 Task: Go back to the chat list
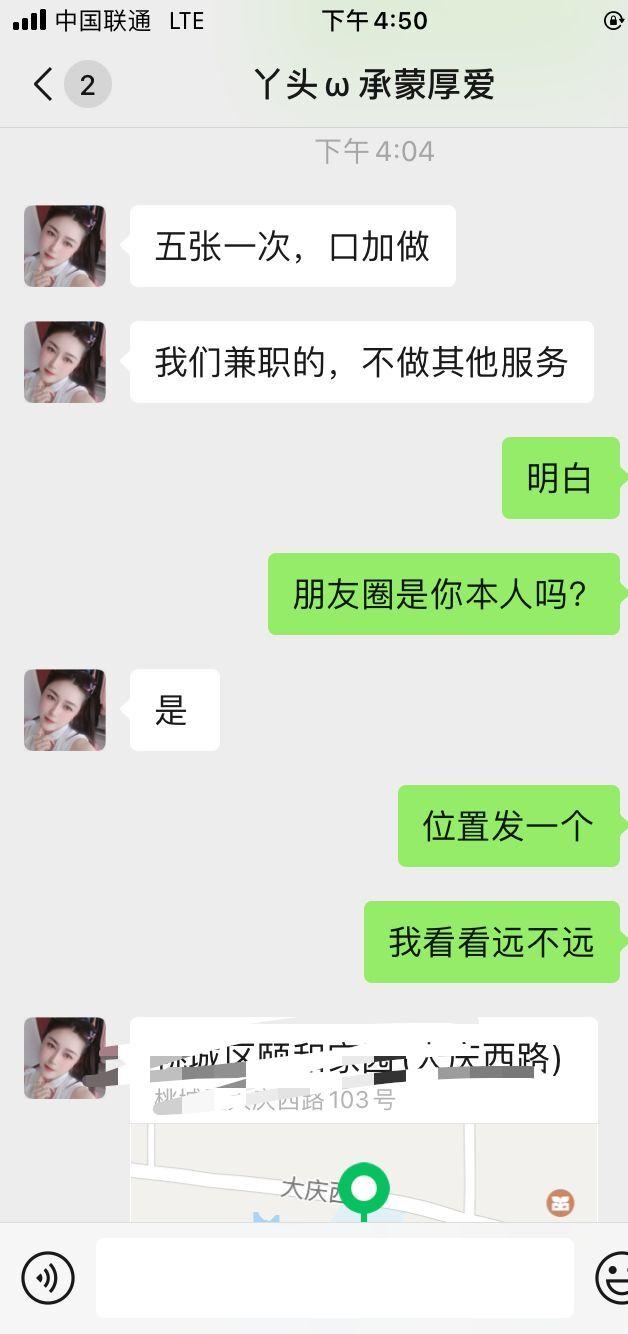tap(44, 85)
